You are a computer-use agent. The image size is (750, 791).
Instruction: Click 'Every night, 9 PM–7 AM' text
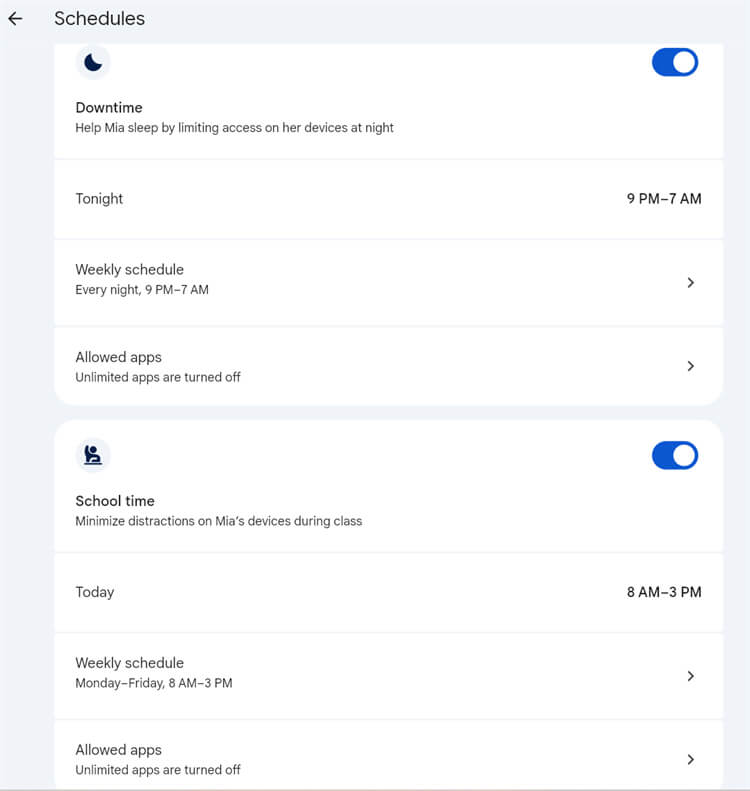143,290
